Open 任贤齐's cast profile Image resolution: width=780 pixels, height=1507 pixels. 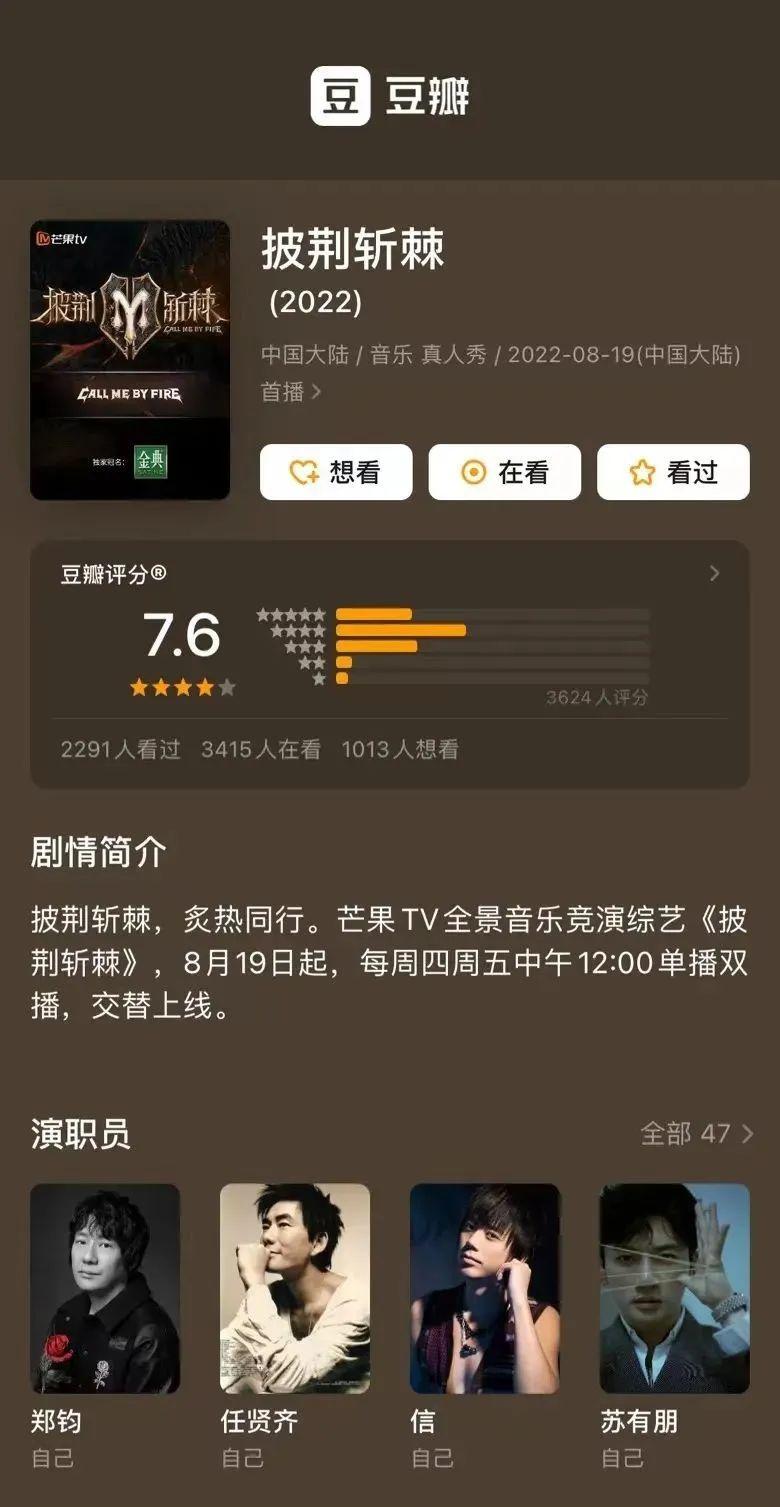[295, 1288]
